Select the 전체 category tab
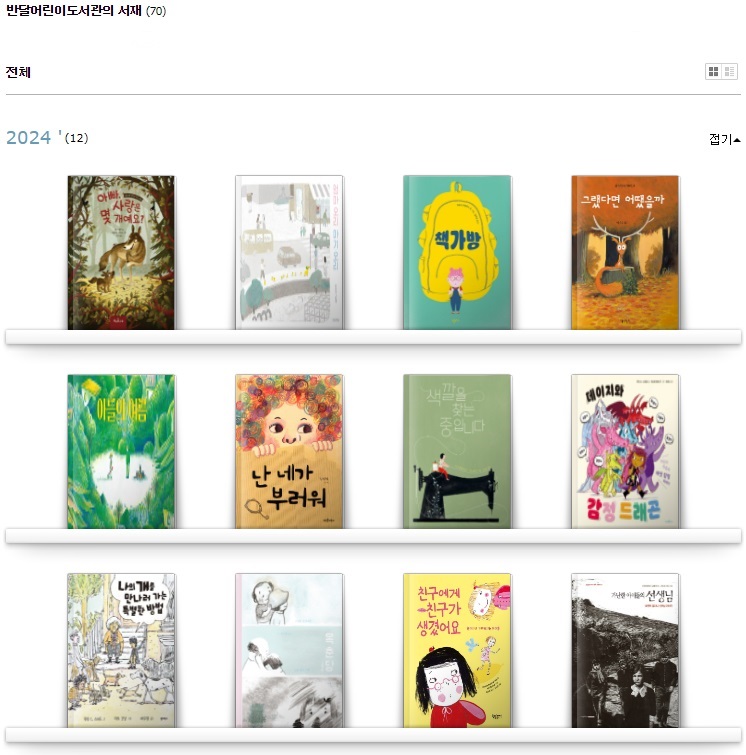The width and height of the screenshot is (746, 755). click(x=19, y=72)
